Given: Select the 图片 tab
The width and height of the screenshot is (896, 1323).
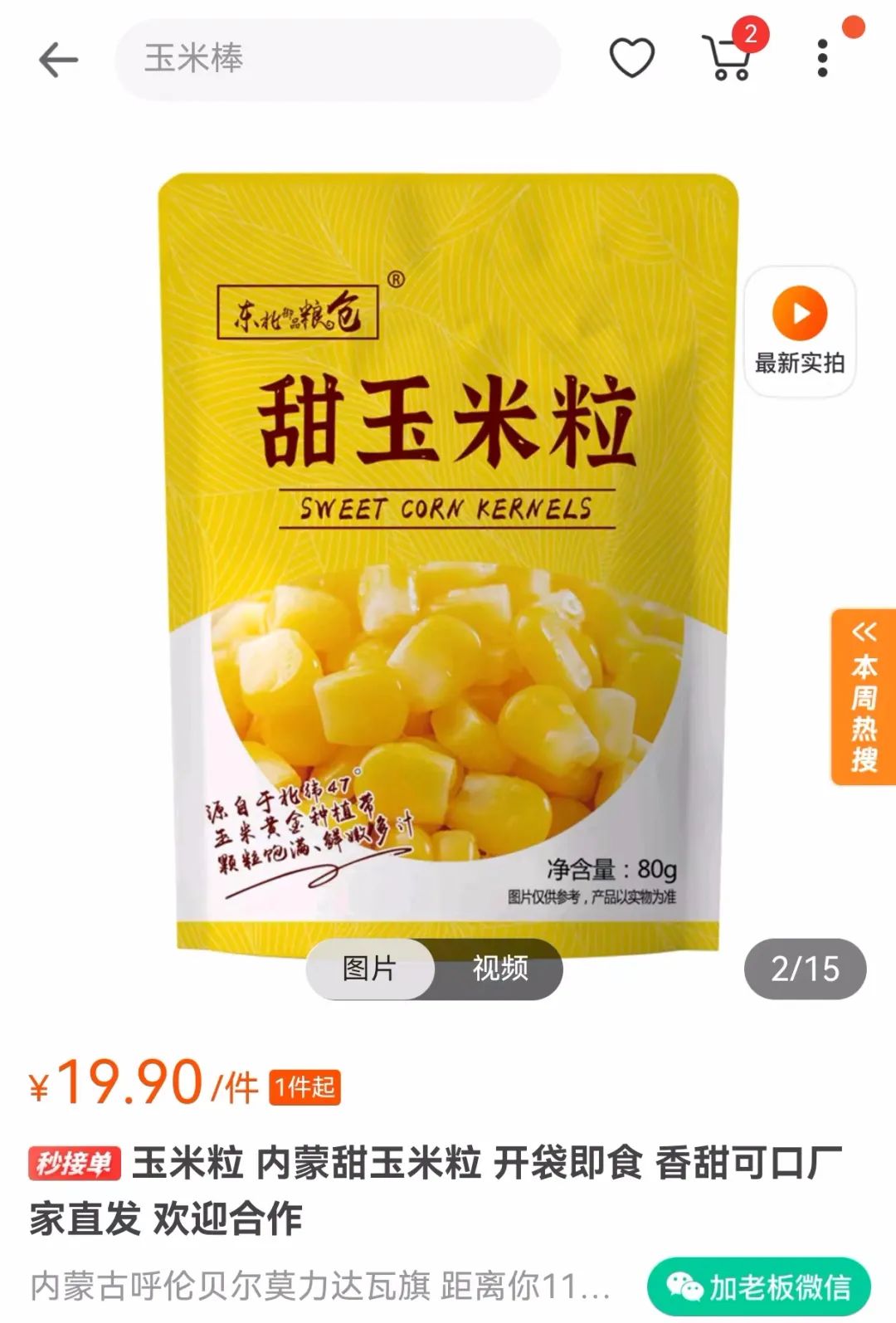Looking at the screenshot, I should pos(370,968).
